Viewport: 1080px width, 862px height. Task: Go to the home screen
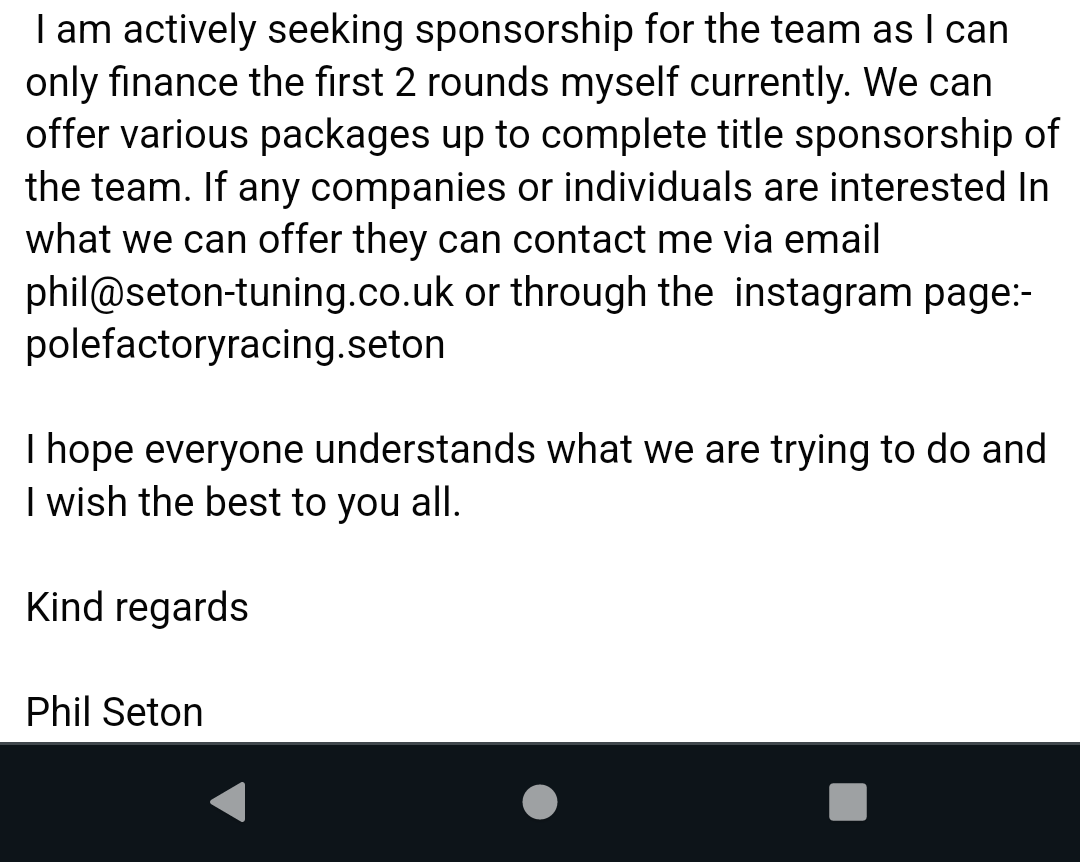(540, 802)
